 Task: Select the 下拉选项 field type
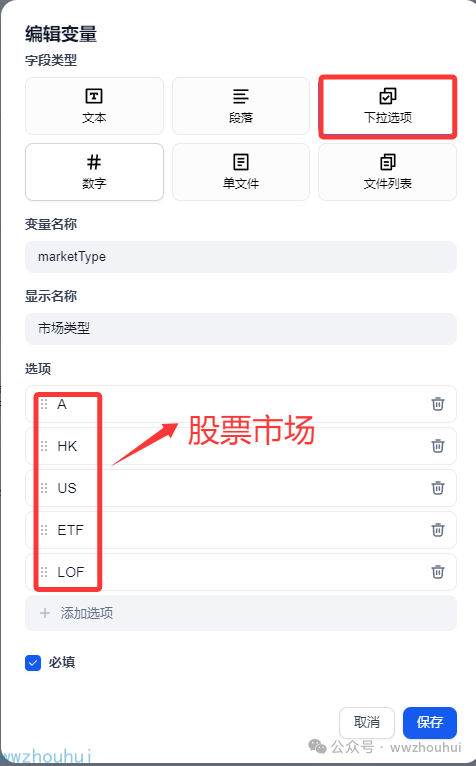(388, 106)
